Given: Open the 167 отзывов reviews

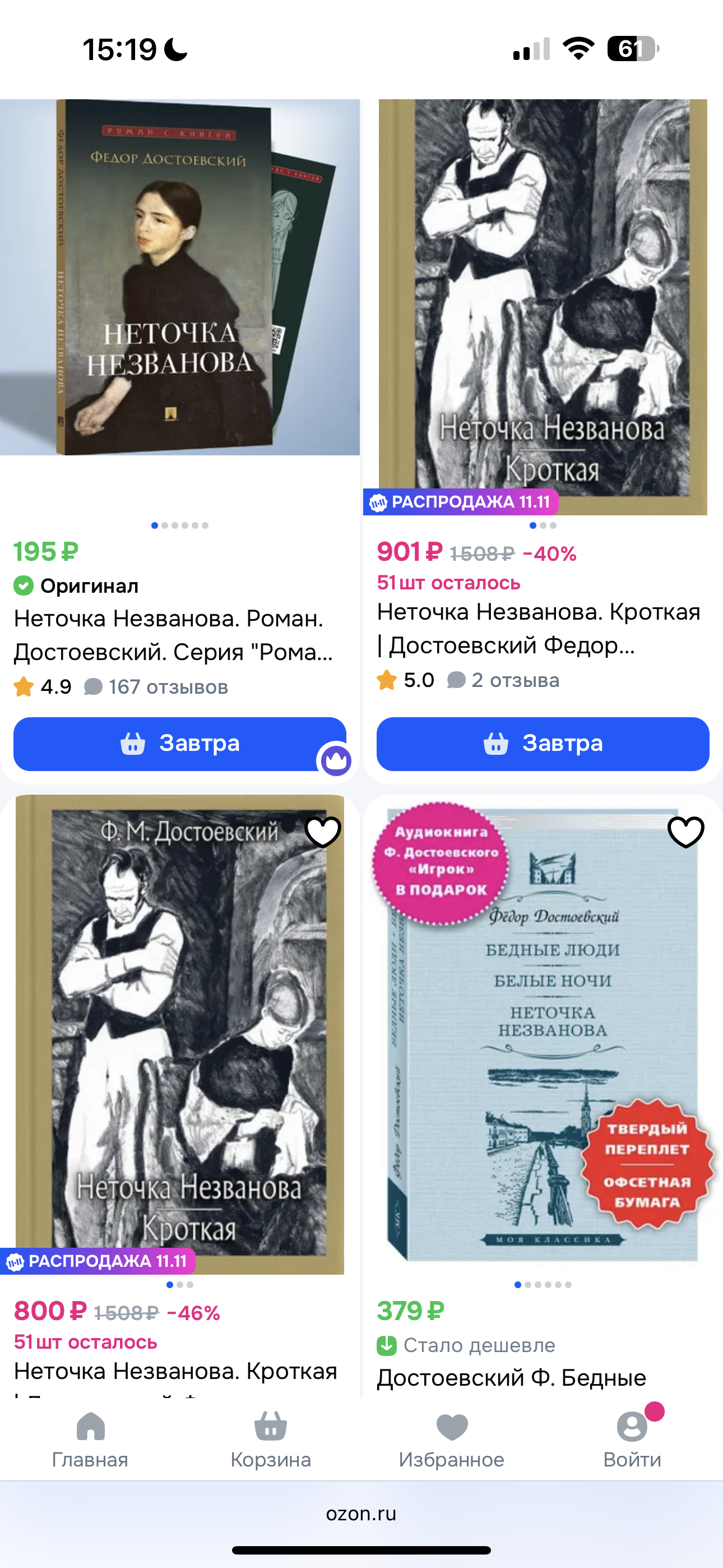Looking at the screenshot, I should click(168, 686).
